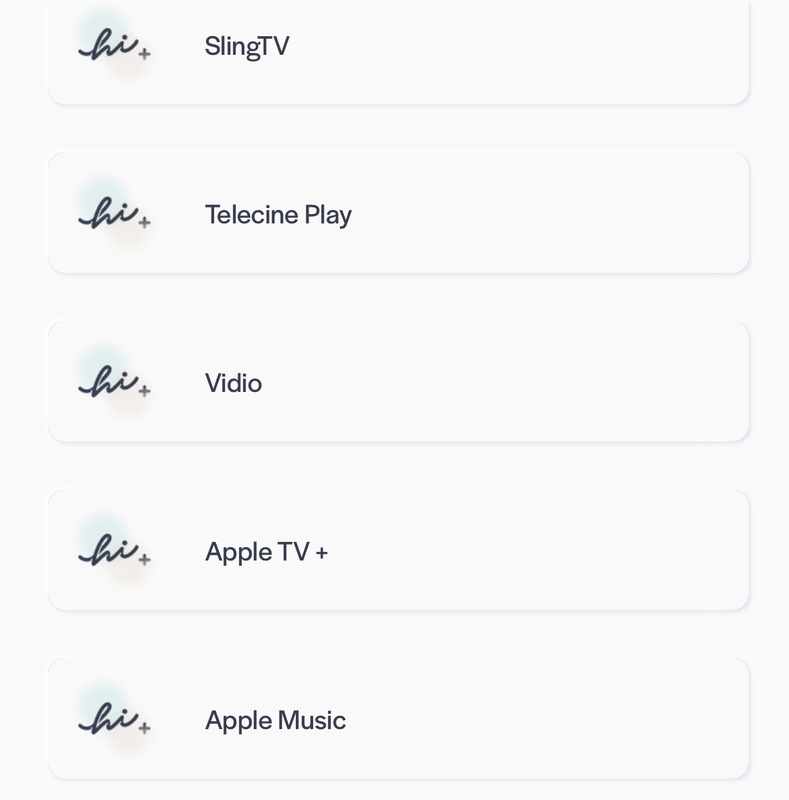Open the SlingTV card

[398, 48]
